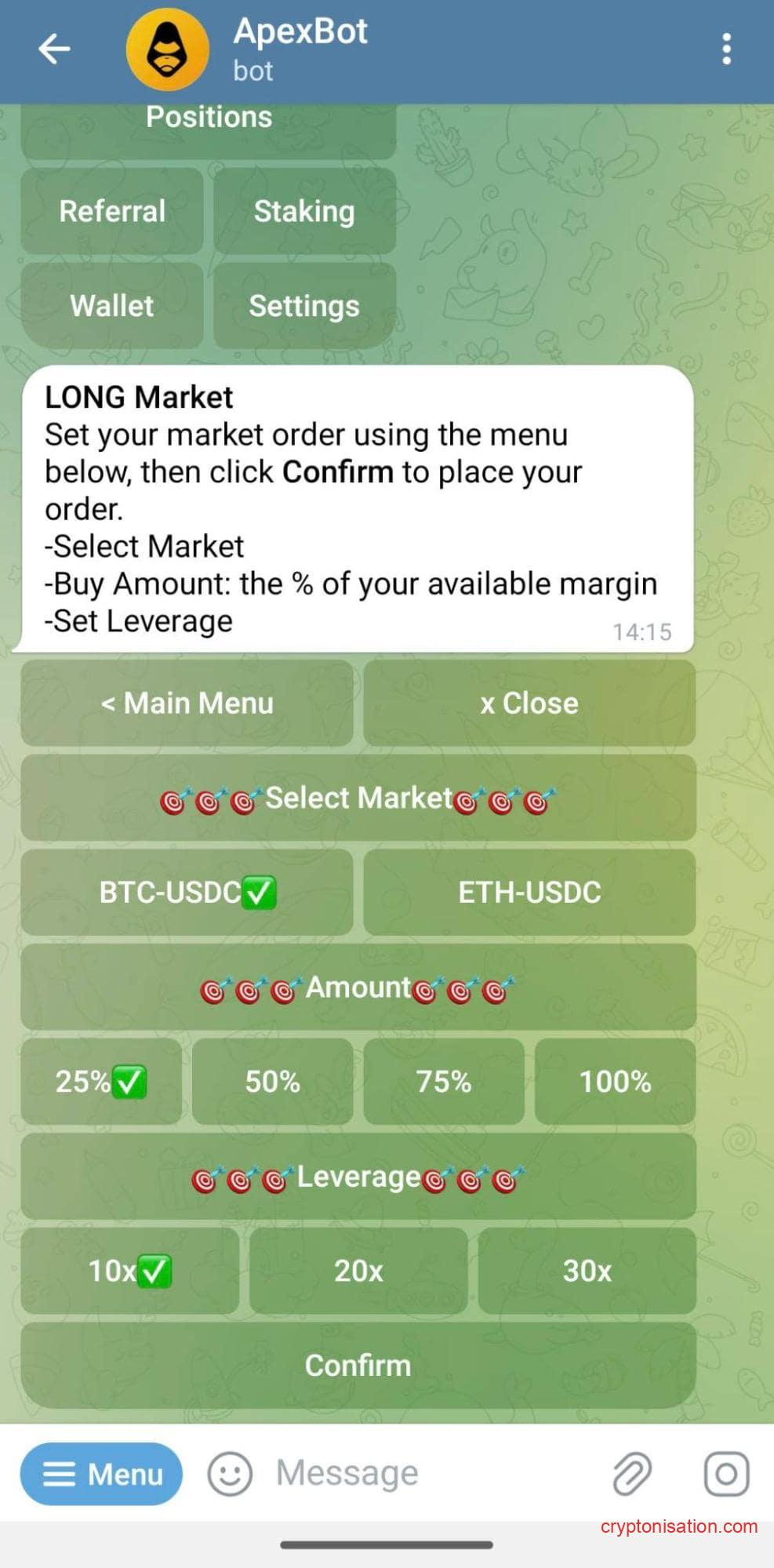
Task: Select 30x leverage
Action: point(587,1271)
